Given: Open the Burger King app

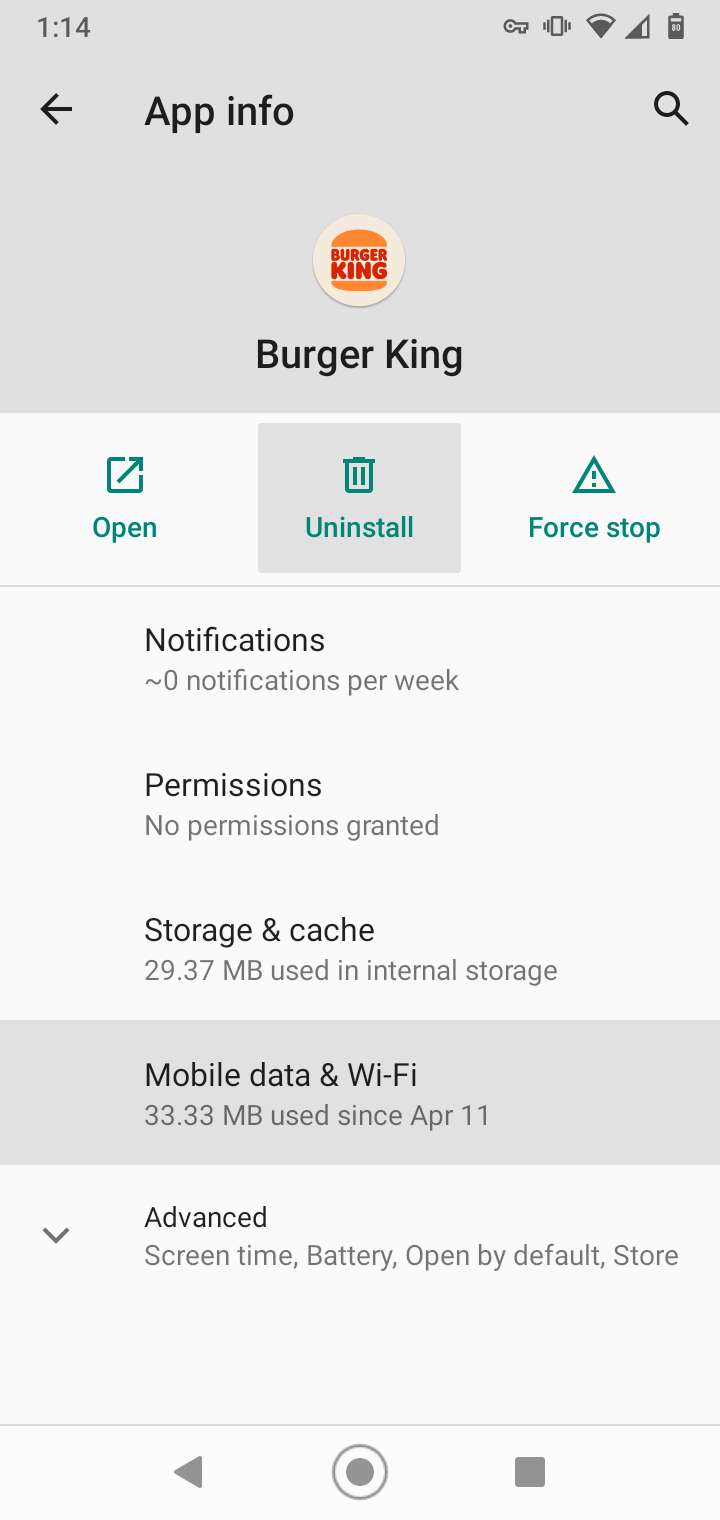Looking at the screenshot, I should (125, 498).
